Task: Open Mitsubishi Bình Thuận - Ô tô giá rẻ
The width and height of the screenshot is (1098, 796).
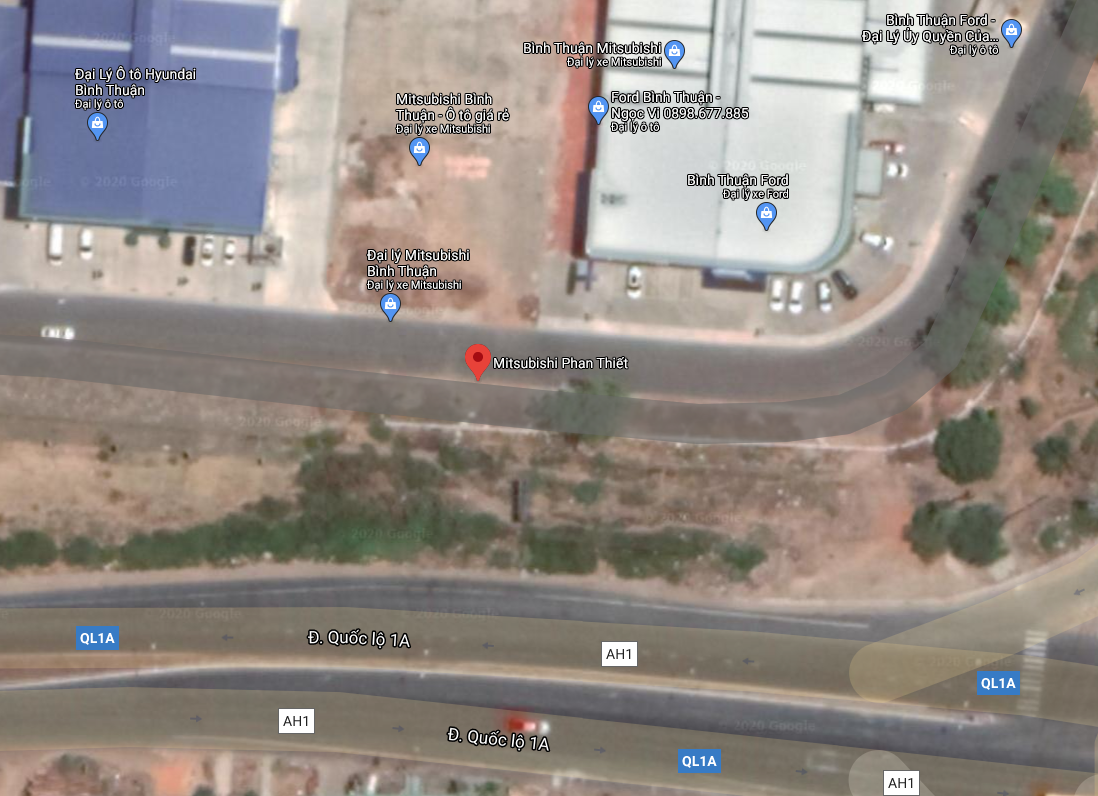Action: [419, 150]
